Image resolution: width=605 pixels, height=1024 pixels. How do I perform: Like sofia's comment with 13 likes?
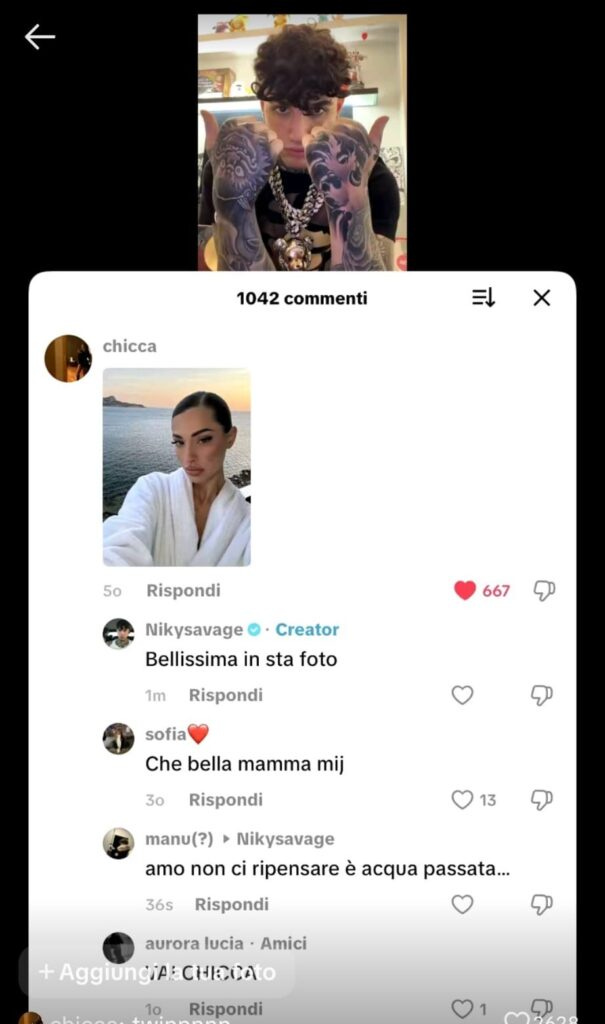(462, 800)
